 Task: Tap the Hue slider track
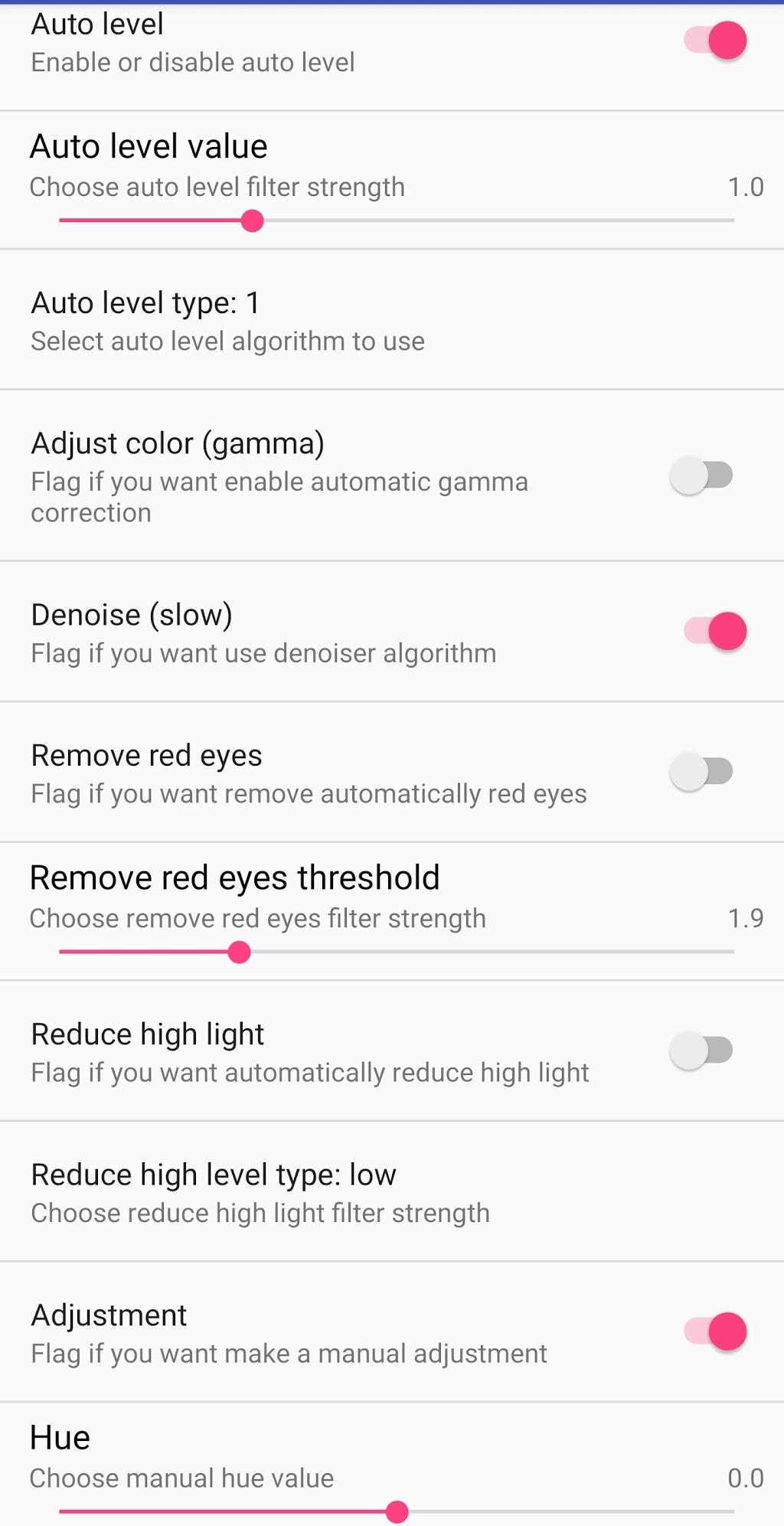(397, 1512)
